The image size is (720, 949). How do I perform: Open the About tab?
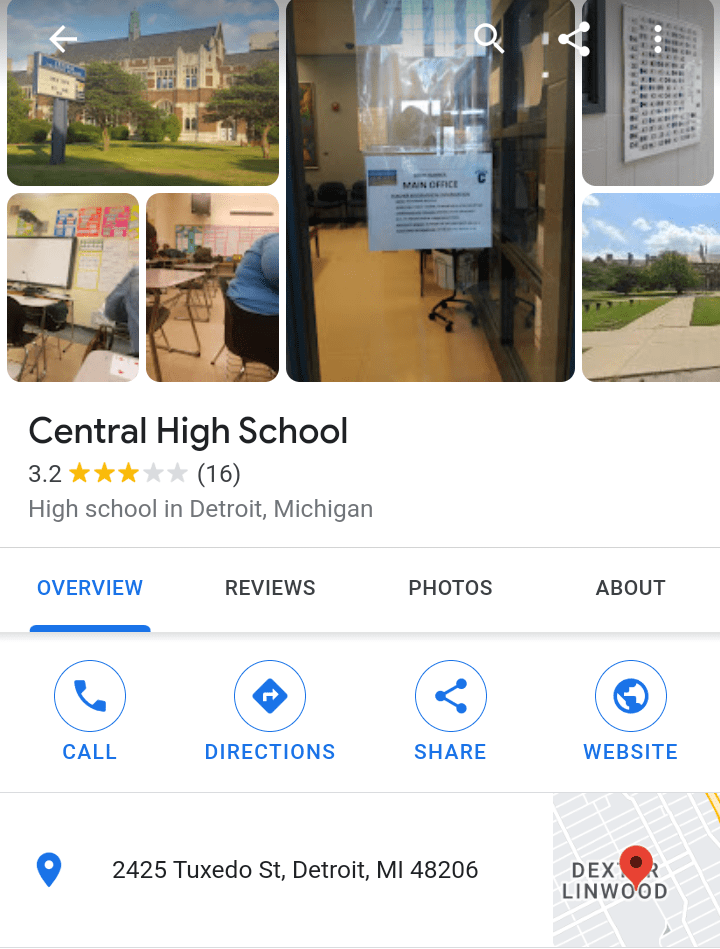click(630, 588)
